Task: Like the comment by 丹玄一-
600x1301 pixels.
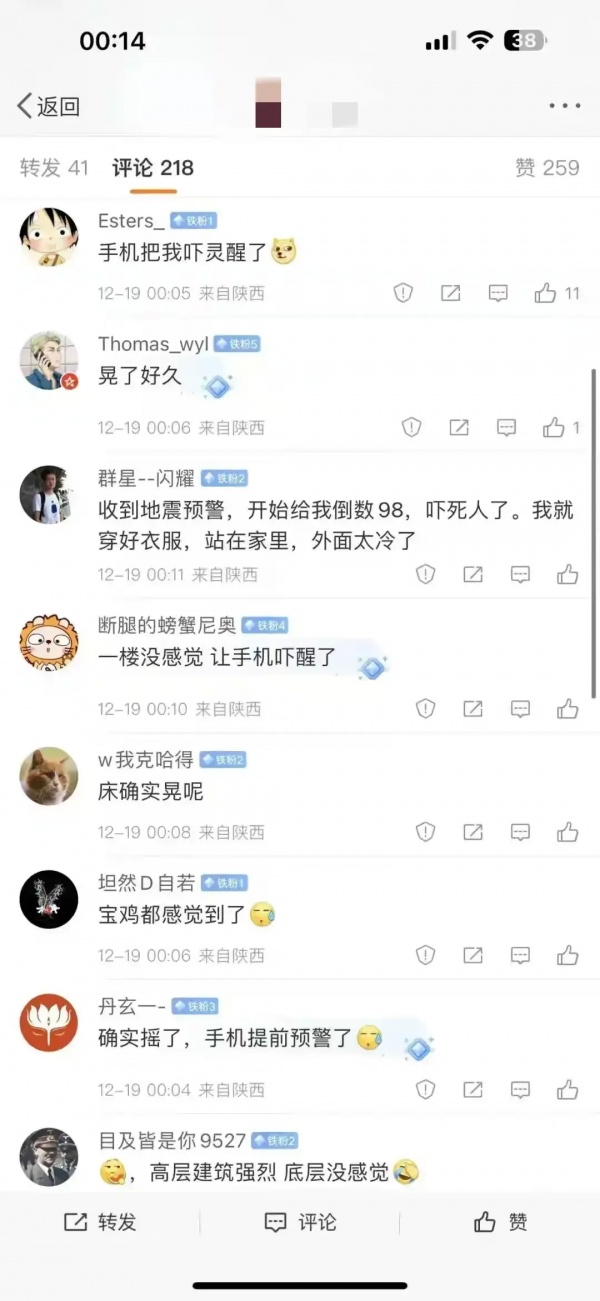Action: (x=568, y=1089)
